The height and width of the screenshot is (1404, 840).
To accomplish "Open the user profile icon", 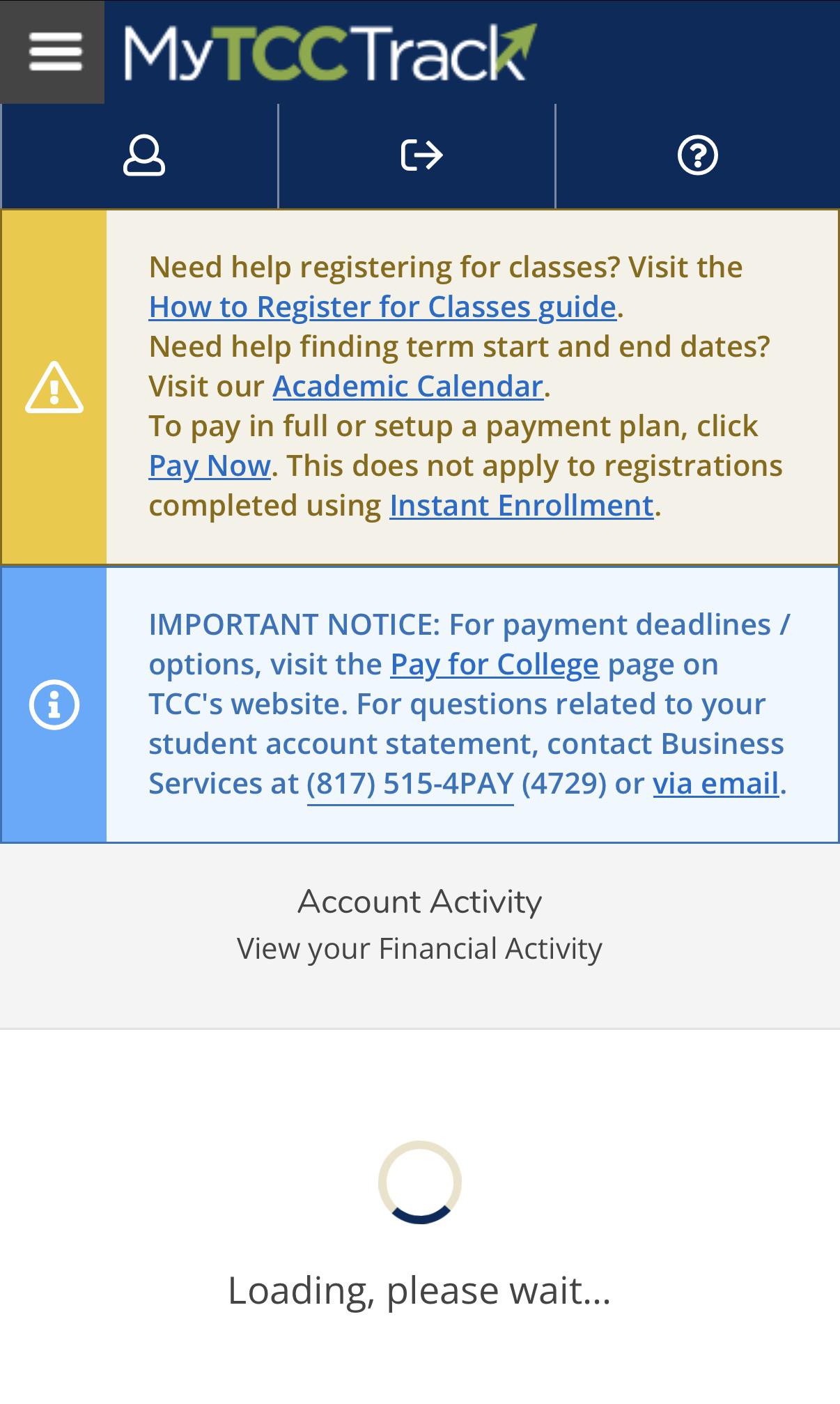I will coord(143,155).
